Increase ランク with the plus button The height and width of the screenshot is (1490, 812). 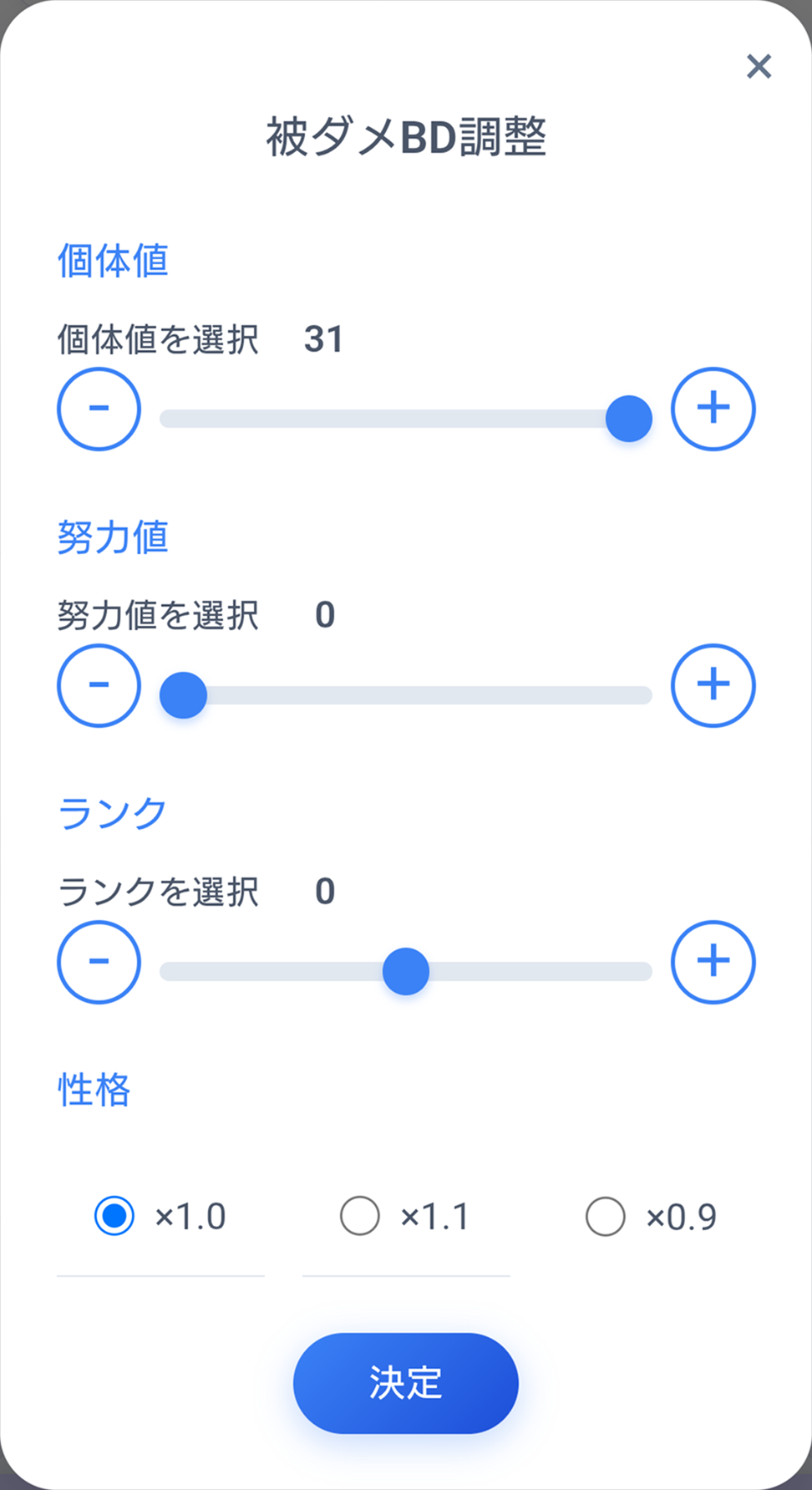click(713, 962)
